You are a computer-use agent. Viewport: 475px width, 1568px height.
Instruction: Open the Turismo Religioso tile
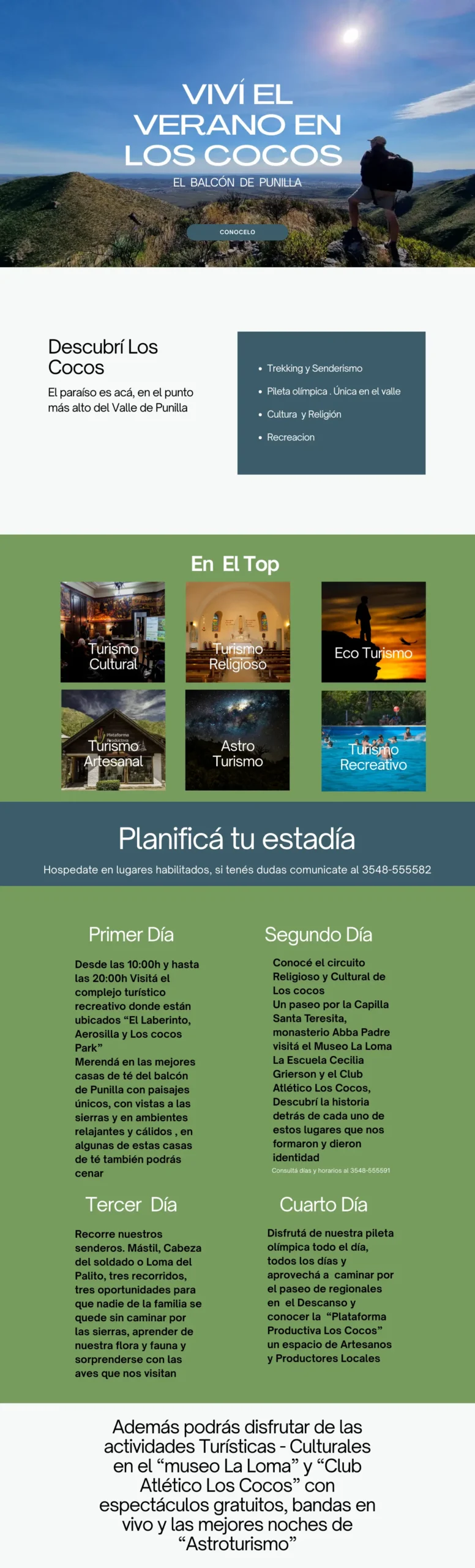tap(238, 631)
